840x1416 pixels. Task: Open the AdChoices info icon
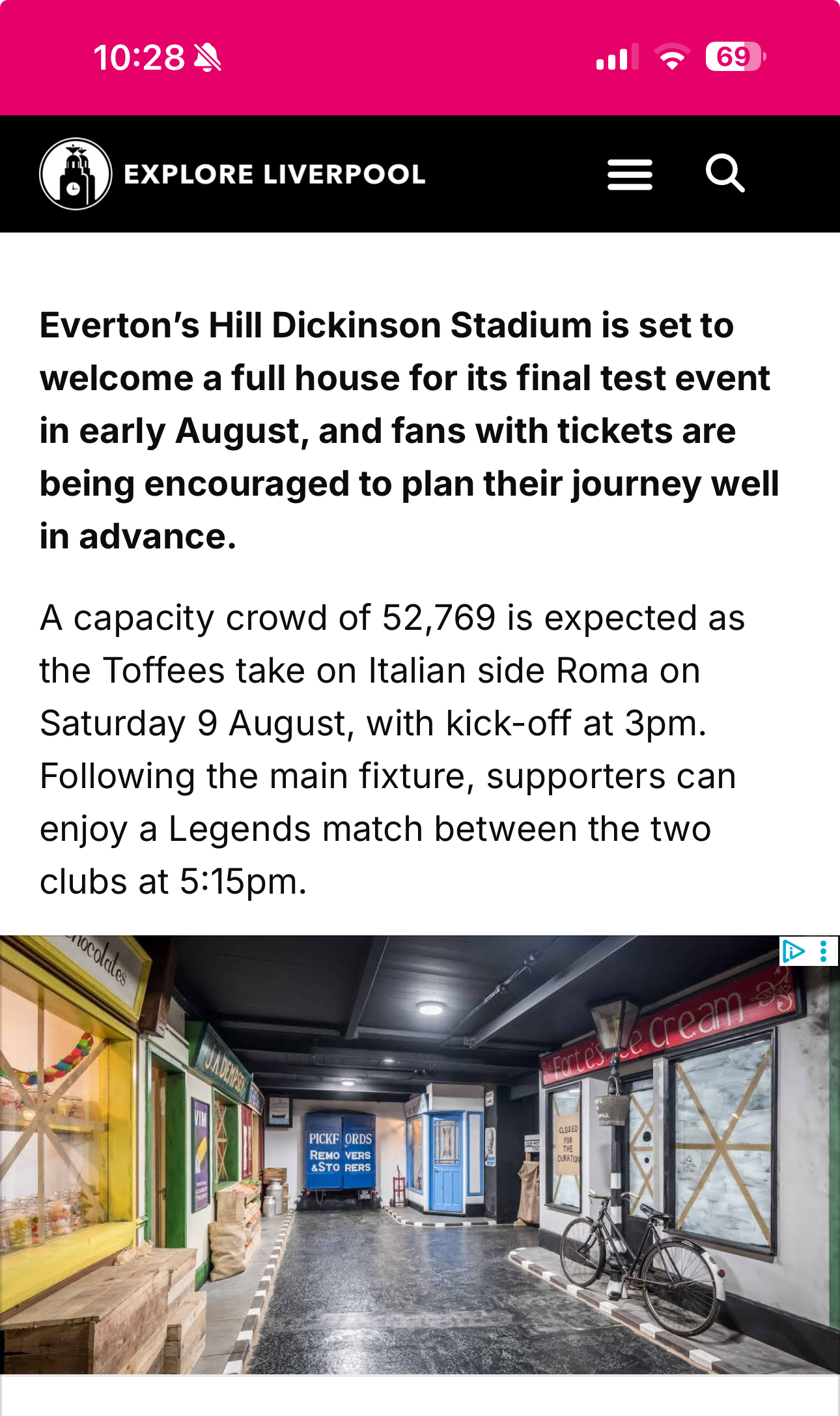[794, 952]
